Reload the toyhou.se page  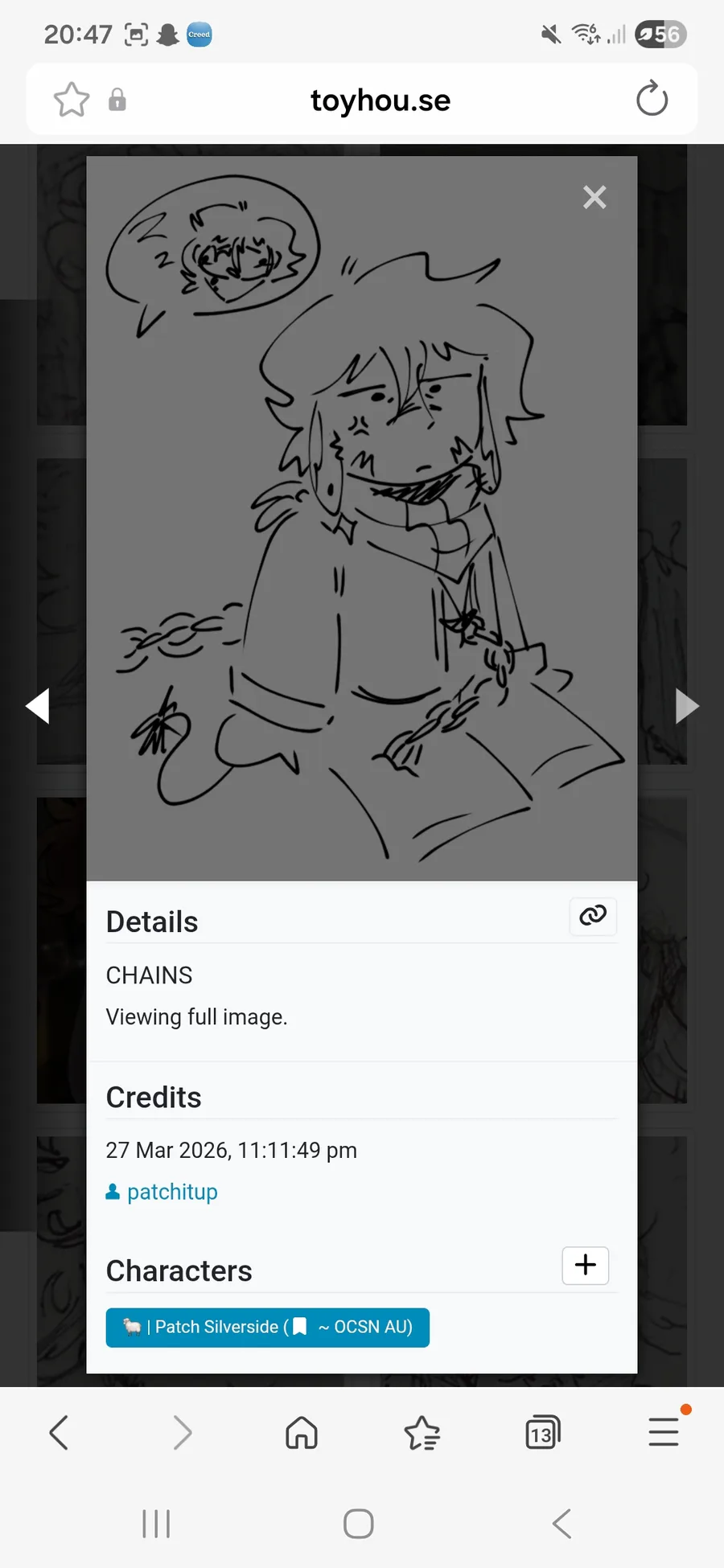tap(652, 100)
